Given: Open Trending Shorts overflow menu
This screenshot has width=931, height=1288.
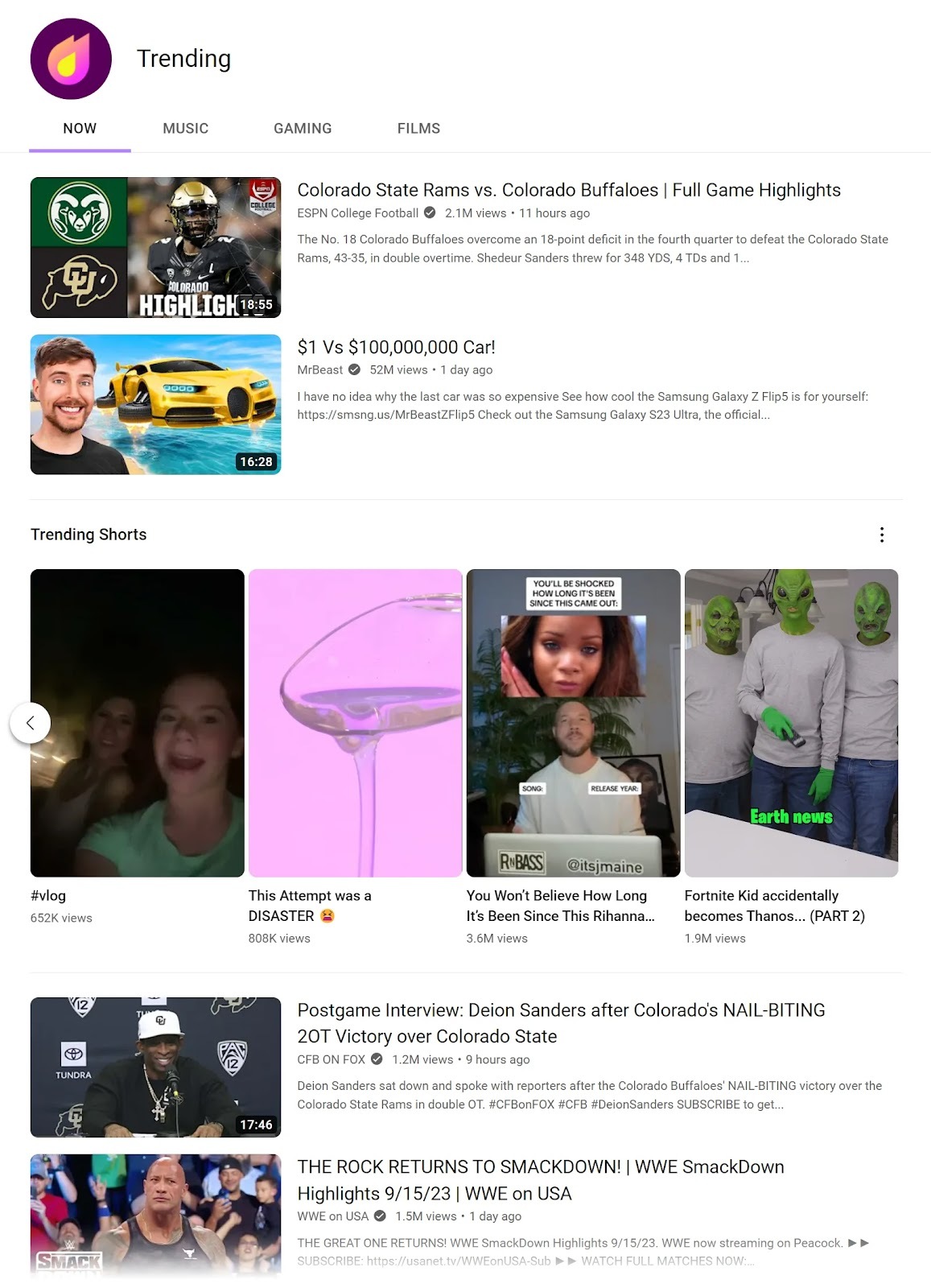Looking at the screenshot, I should pos(882,535).
